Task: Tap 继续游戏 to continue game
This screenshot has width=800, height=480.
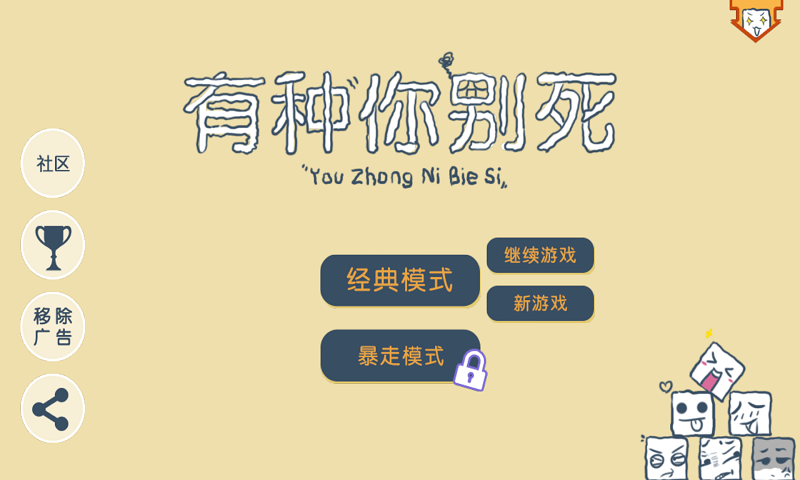Action: (x=540, y=255)
